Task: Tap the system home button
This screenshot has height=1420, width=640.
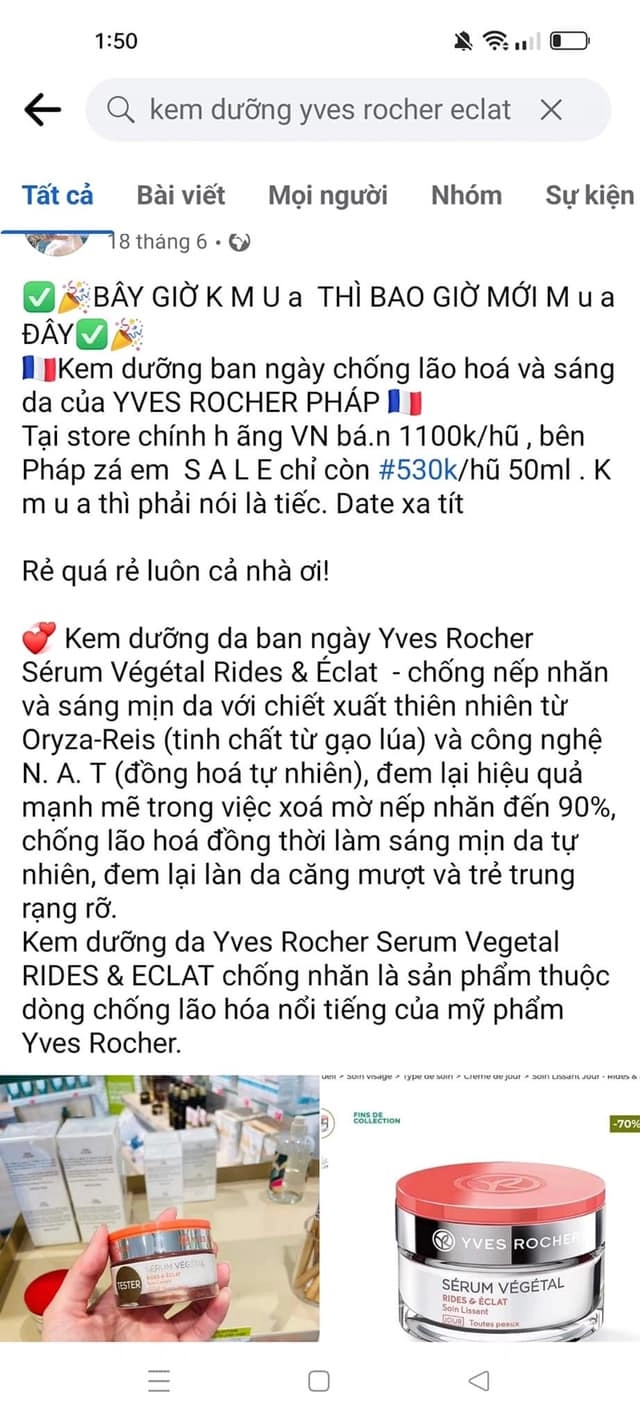Action: click(x=319, y=1381)
